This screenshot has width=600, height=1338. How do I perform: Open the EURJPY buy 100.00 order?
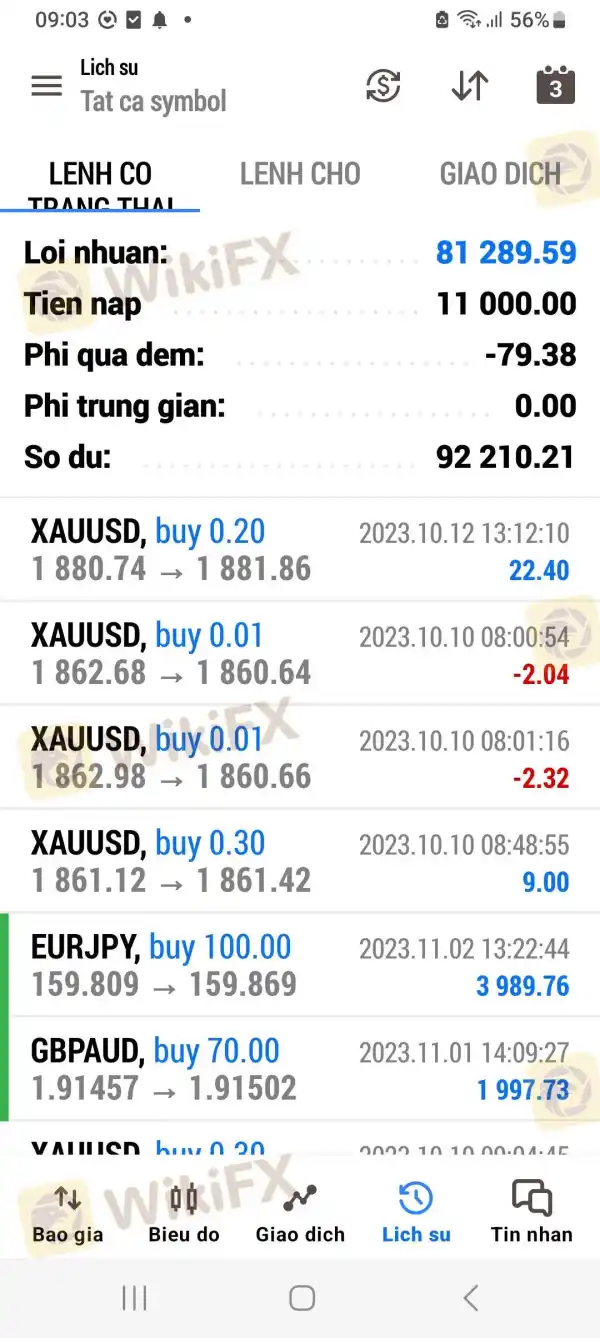coord(300,966)
